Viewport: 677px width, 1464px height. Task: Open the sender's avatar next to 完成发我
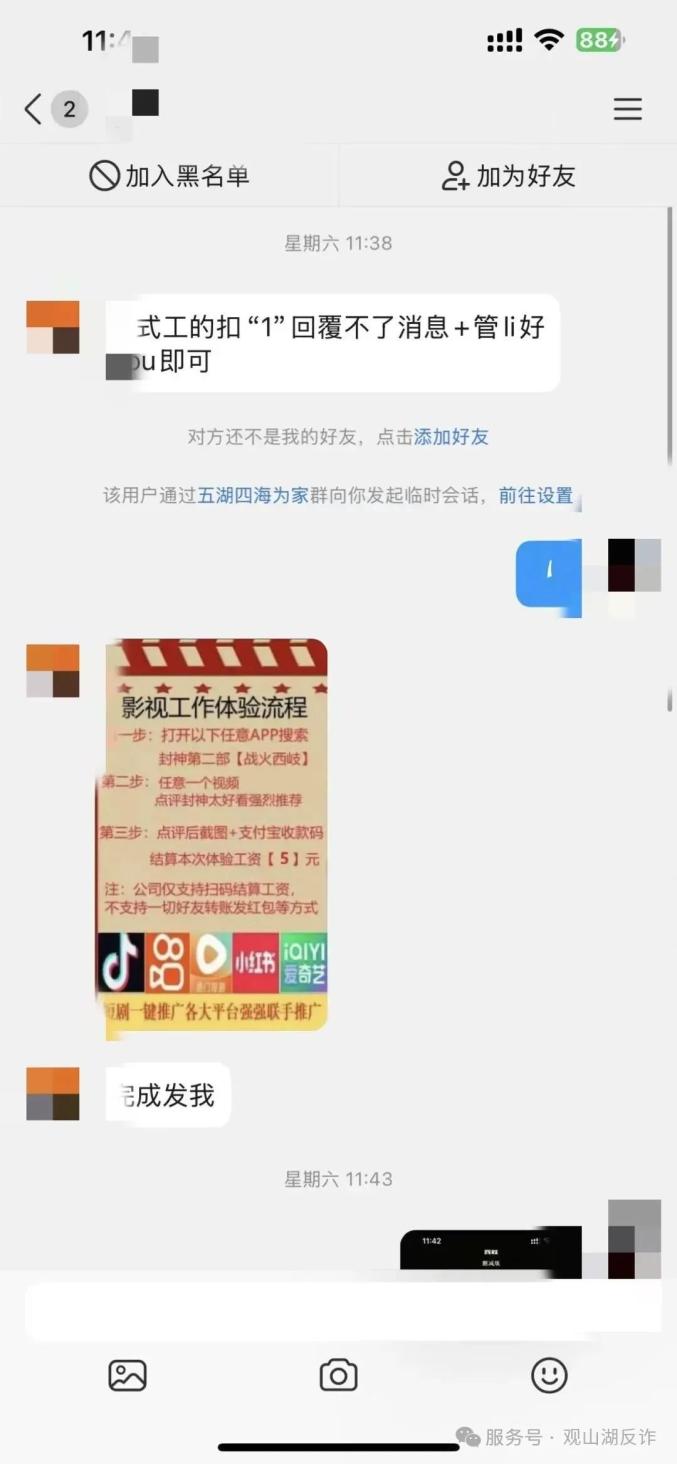pyautogui.click(x=53, y=1094)
